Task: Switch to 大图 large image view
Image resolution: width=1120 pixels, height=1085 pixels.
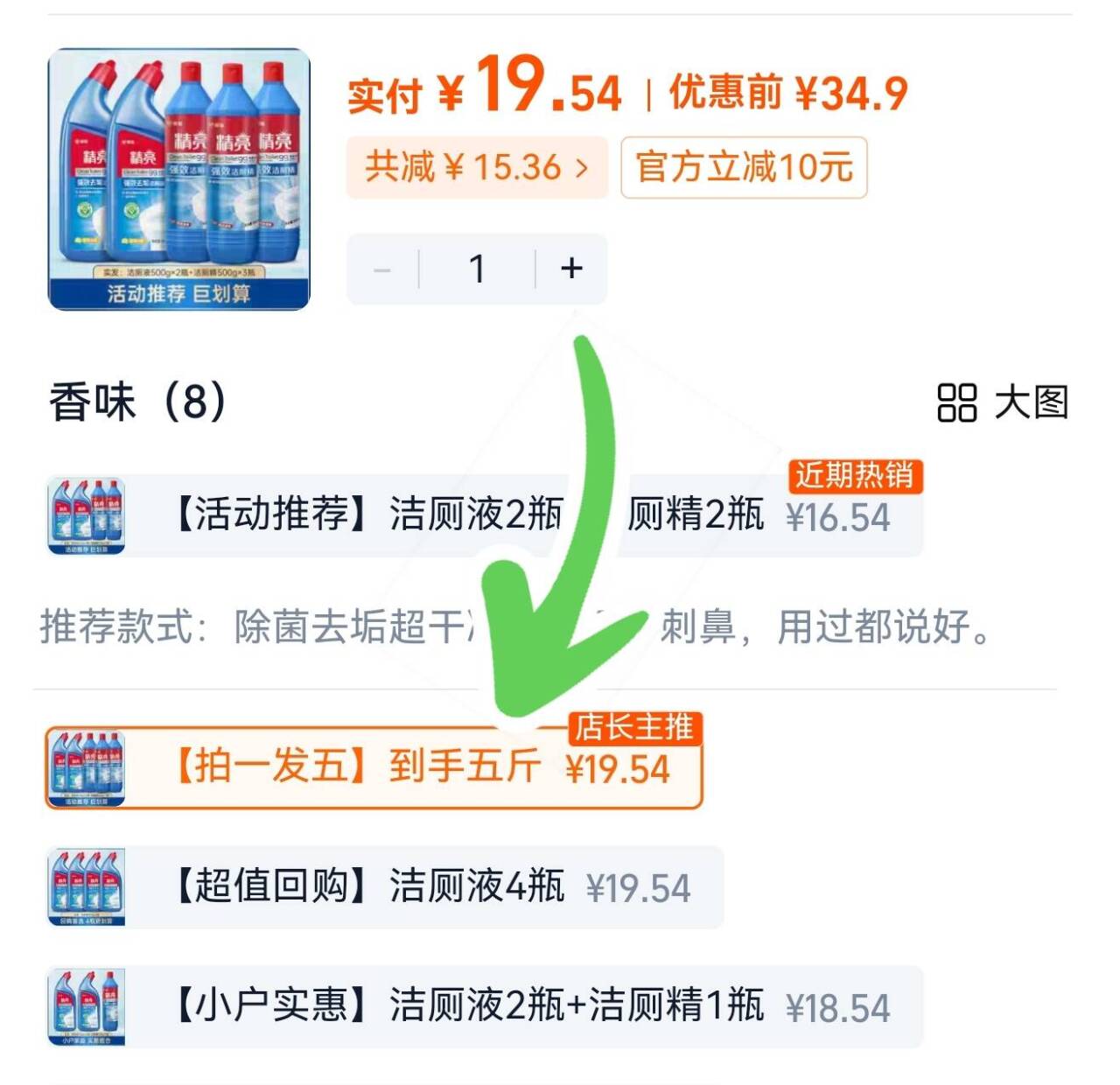Action: (1003, 402)
